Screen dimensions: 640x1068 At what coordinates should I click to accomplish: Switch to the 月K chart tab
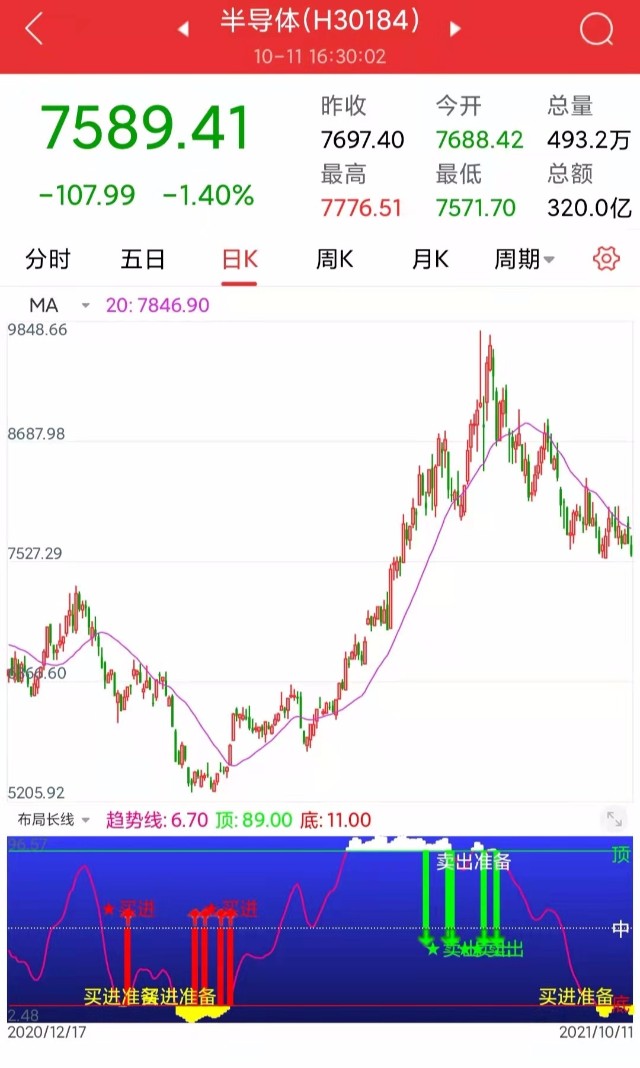(430, 259)
